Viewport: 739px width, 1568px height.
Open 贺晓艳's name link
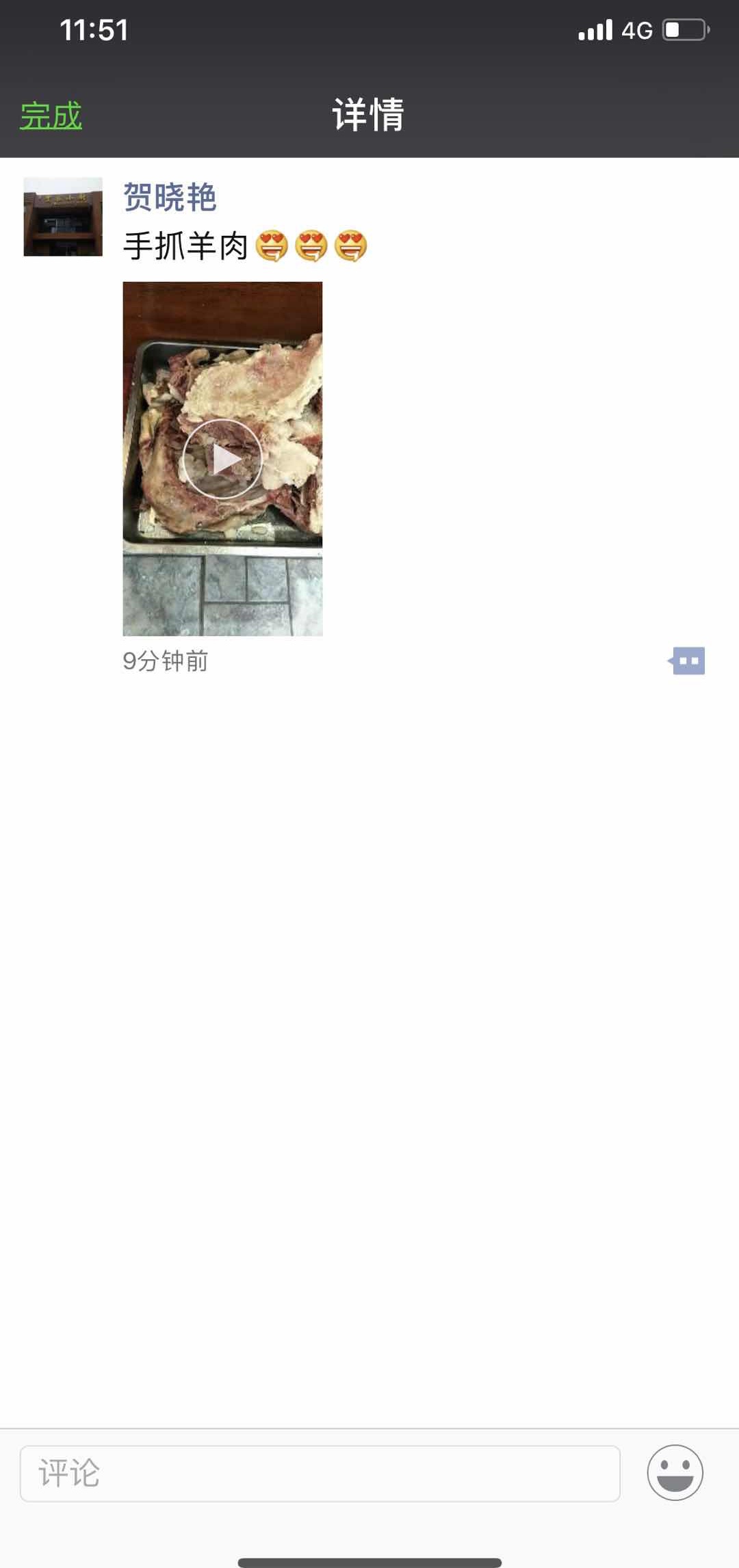coord(170,198)
